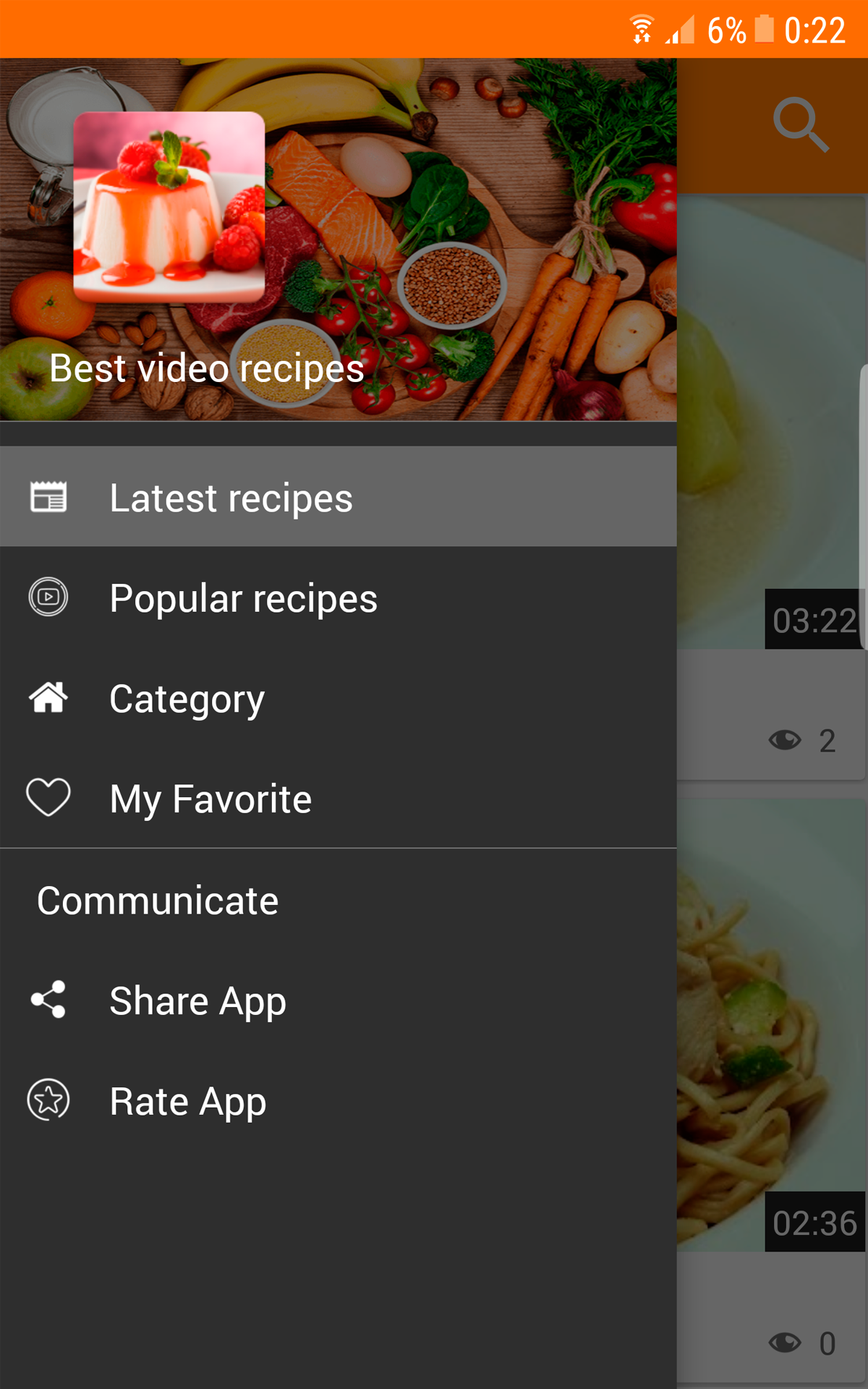Click the Rate App label
This screenshot has height=1389, width=868.
[x=187, y=1100]
